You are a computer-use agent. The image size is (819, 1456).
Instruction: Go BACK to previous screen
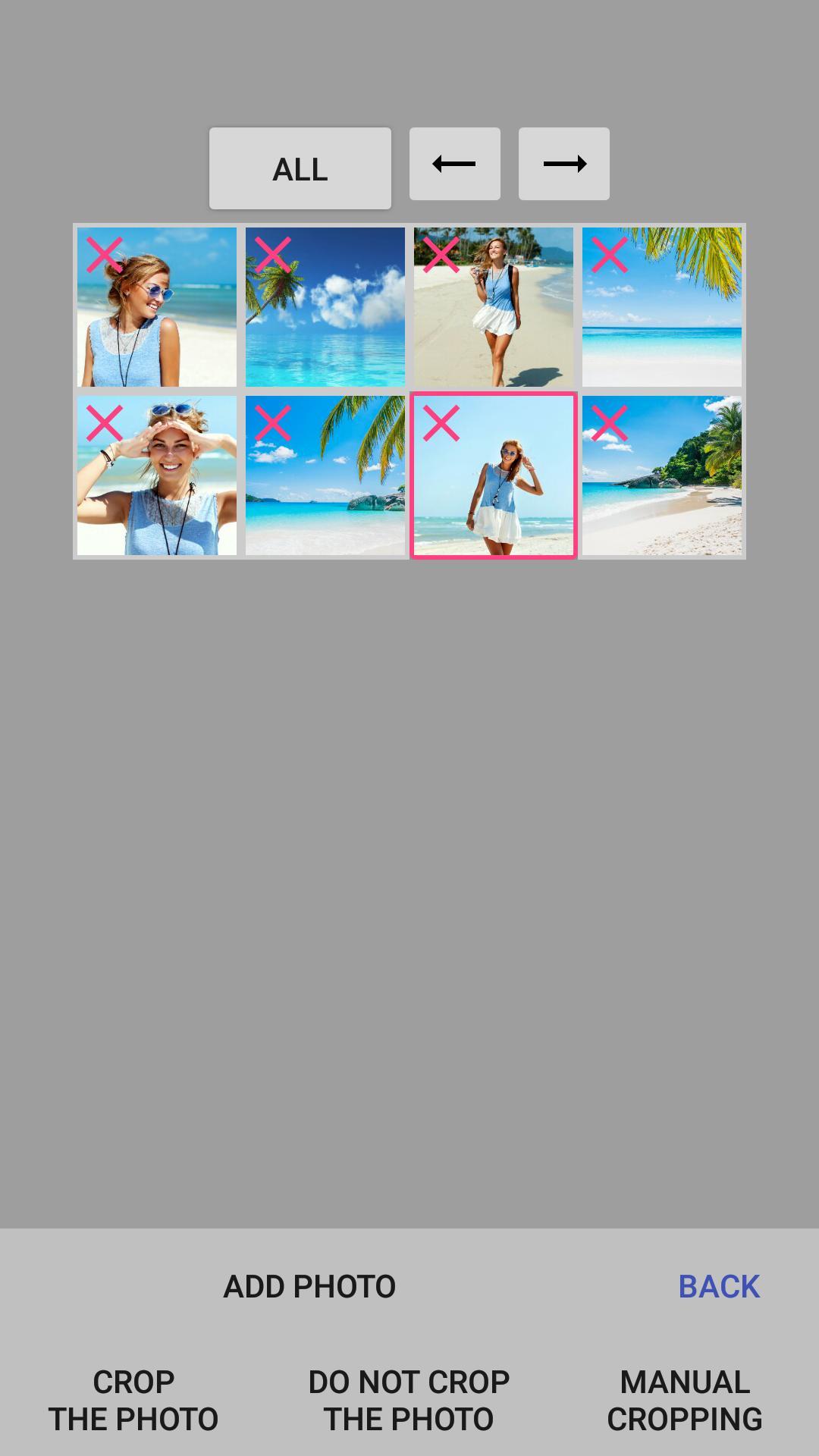pos(719,1286)
